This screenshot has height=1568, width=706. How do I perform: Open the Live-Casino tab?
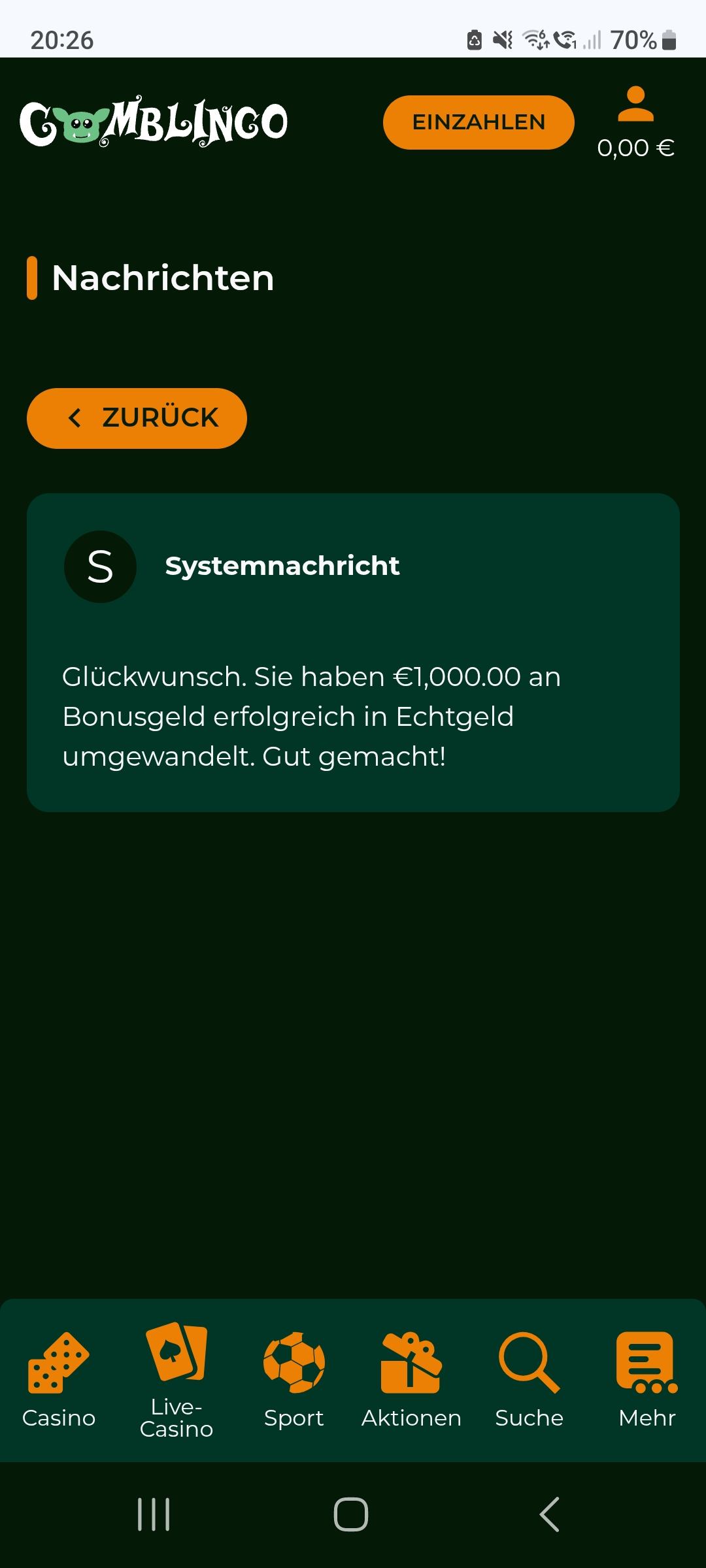pyautogui.click(x=176, y=1380)
